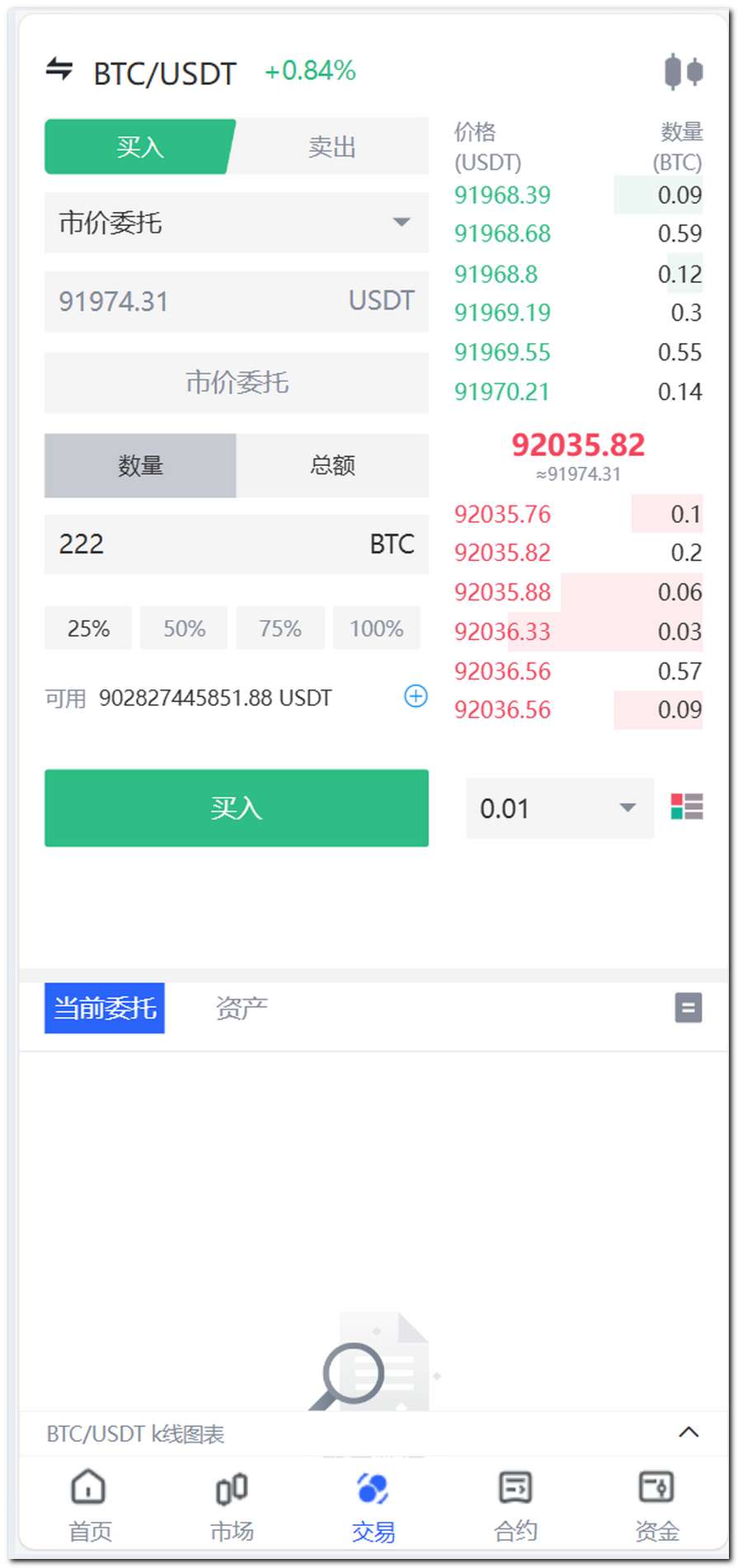The height and width of the screenshot is (1568, 738).
Task: Change the order book layout icon
Action: tap(687, 807)
